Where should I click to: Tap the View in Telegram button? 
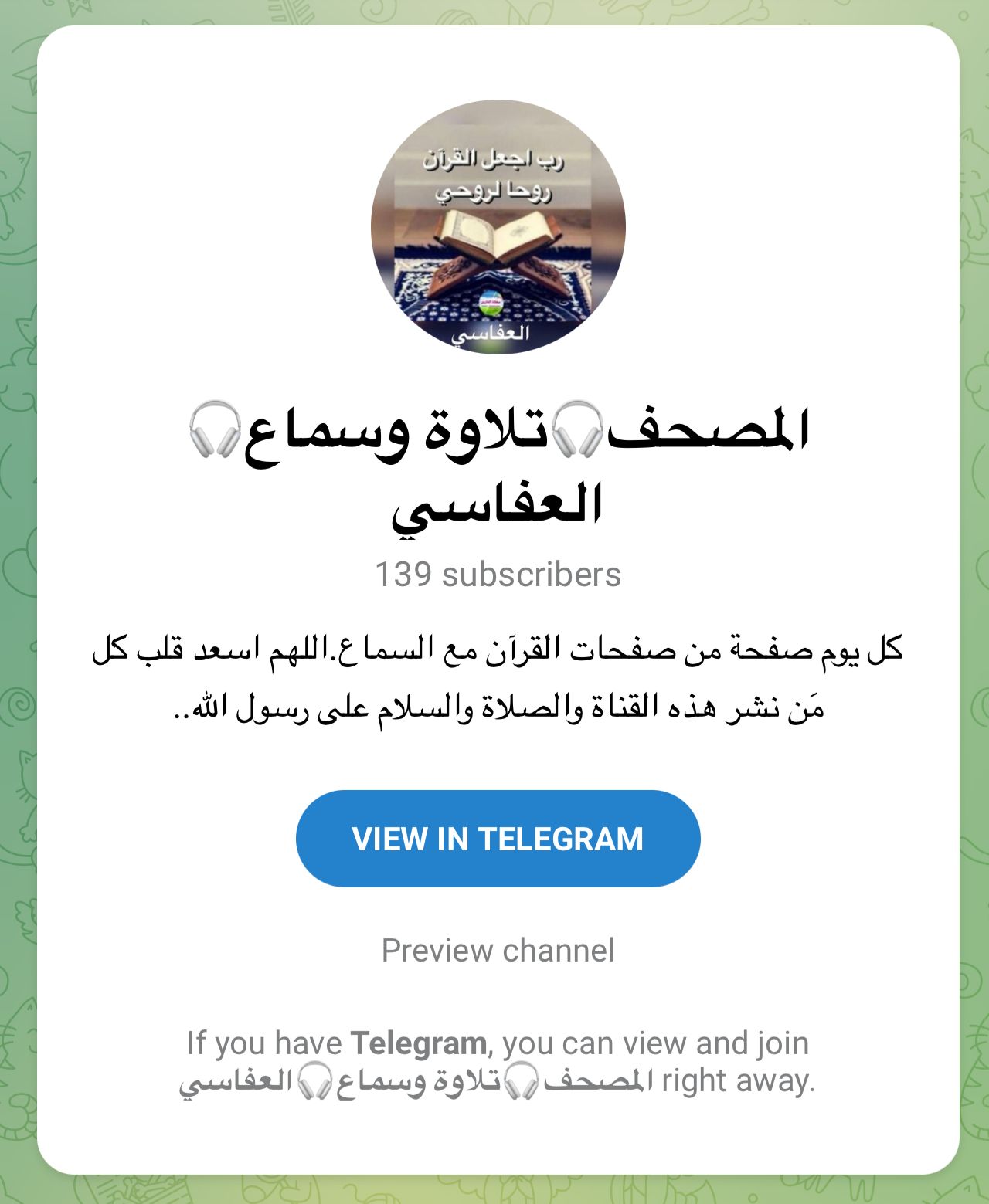[x=498, y=839]
